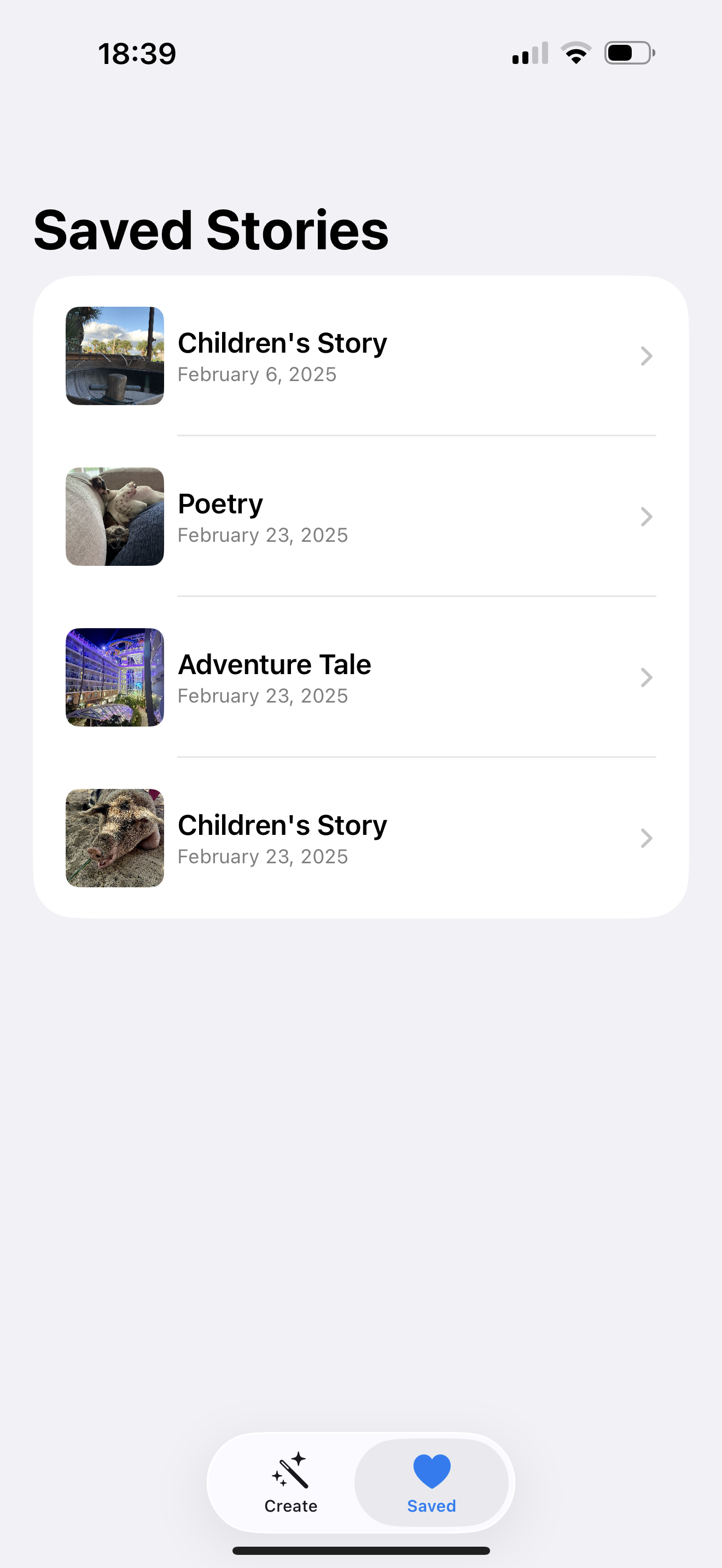Expand the Adventure Tale chevron

[646, 677]
